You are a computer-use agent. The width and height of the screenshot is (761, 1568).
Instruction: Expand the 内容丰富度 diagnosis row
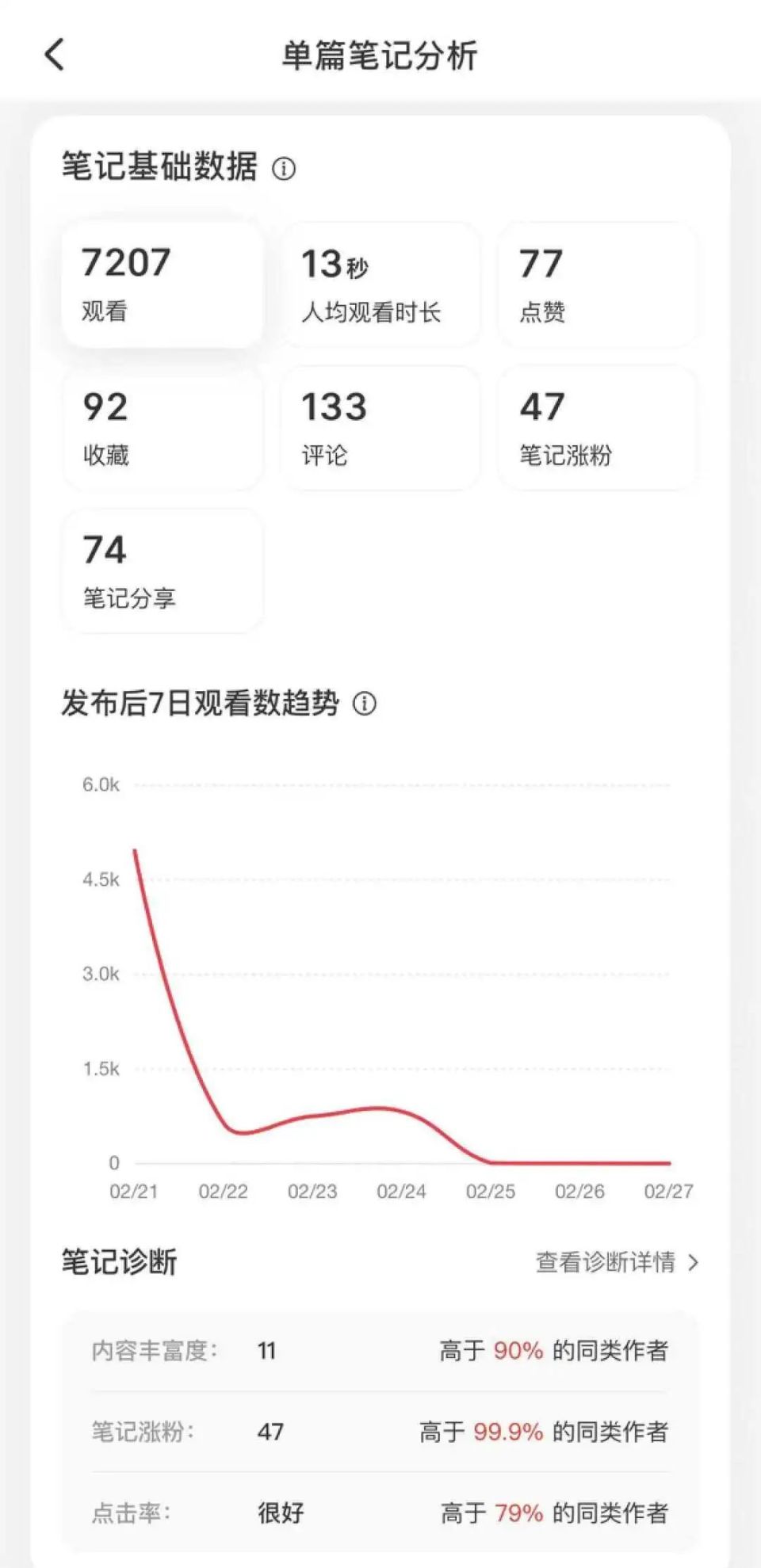pos(380,1350)
